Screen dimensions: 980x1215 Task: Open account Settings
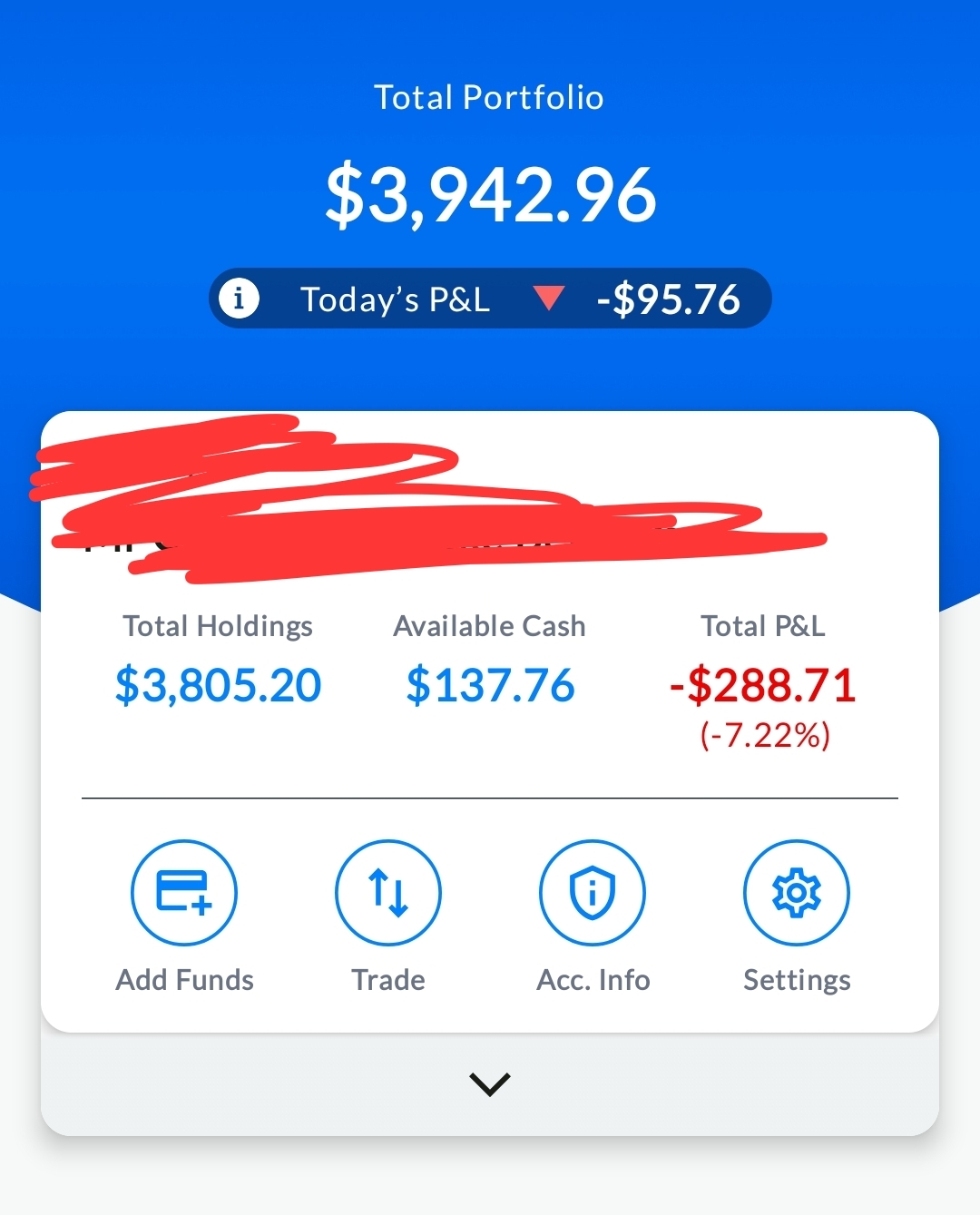(x=796, y=893)
